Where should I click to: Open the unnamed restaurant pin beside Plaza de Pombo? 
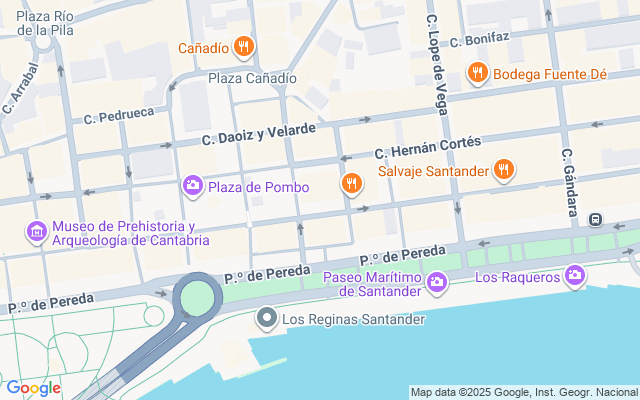[x=351, y=183]
